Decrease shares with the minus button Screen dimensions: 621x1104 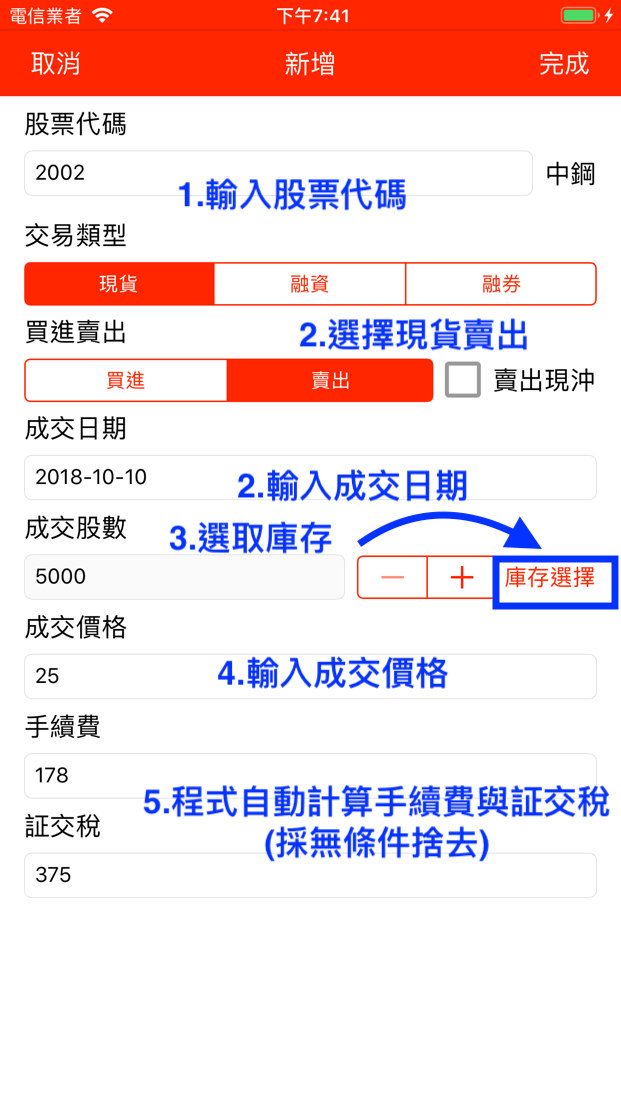392,577
